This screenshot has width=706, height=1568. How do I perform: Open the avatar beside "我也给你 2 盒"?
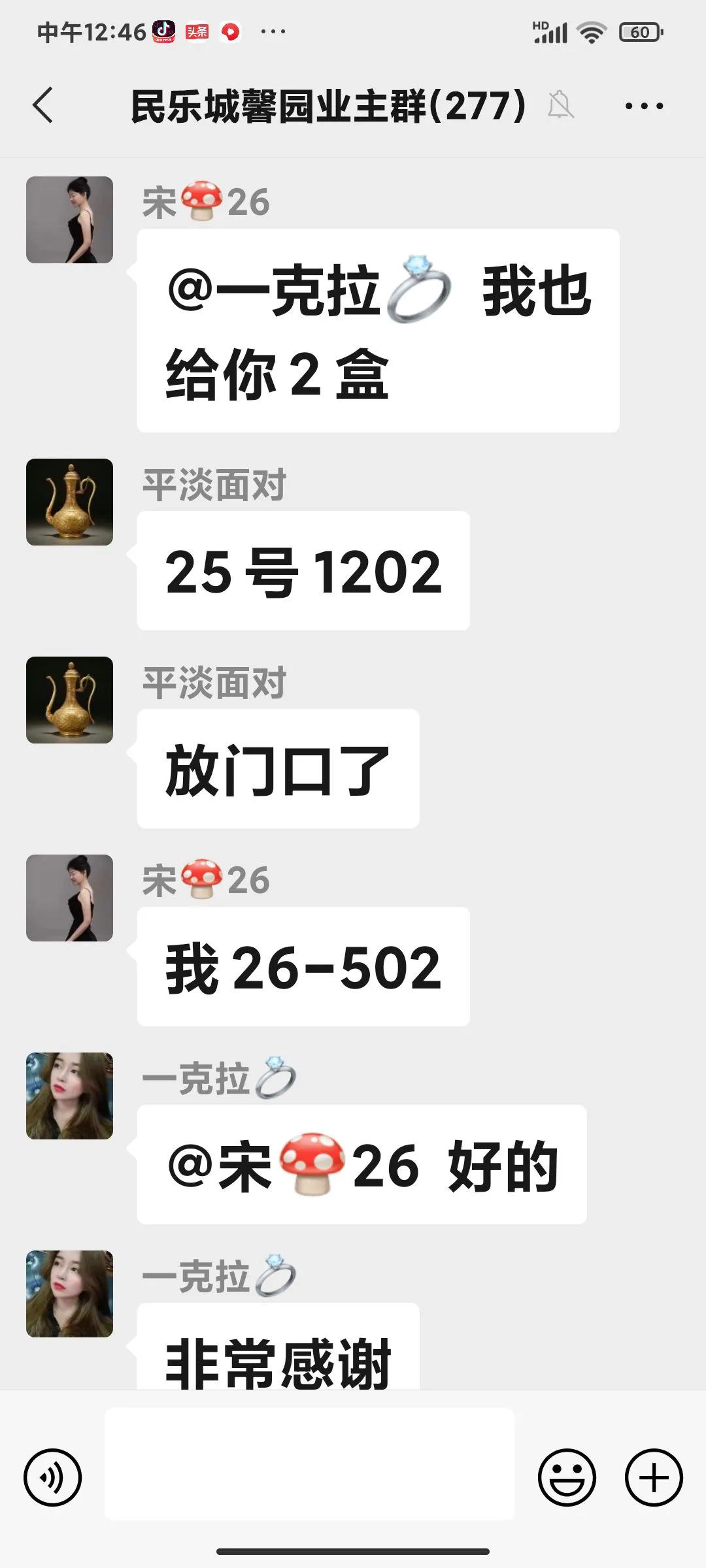[x=69, y=220]
